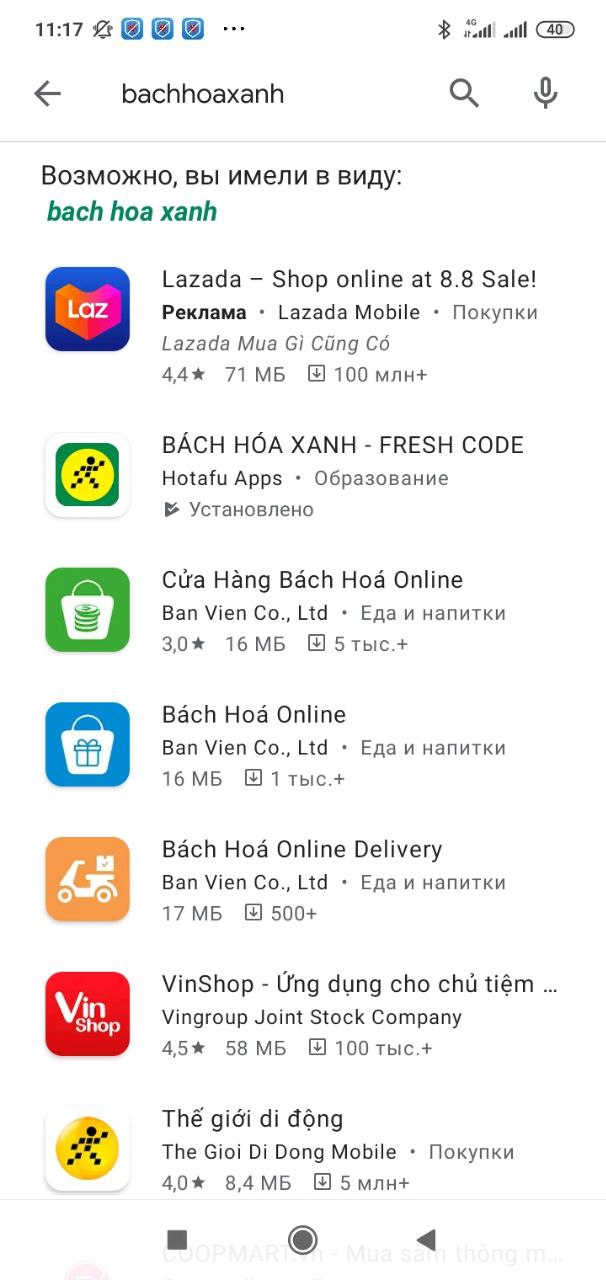Select suggested spelling bach hoa xanh
The image size is (606, 1280).
click(x=132, y=212)
